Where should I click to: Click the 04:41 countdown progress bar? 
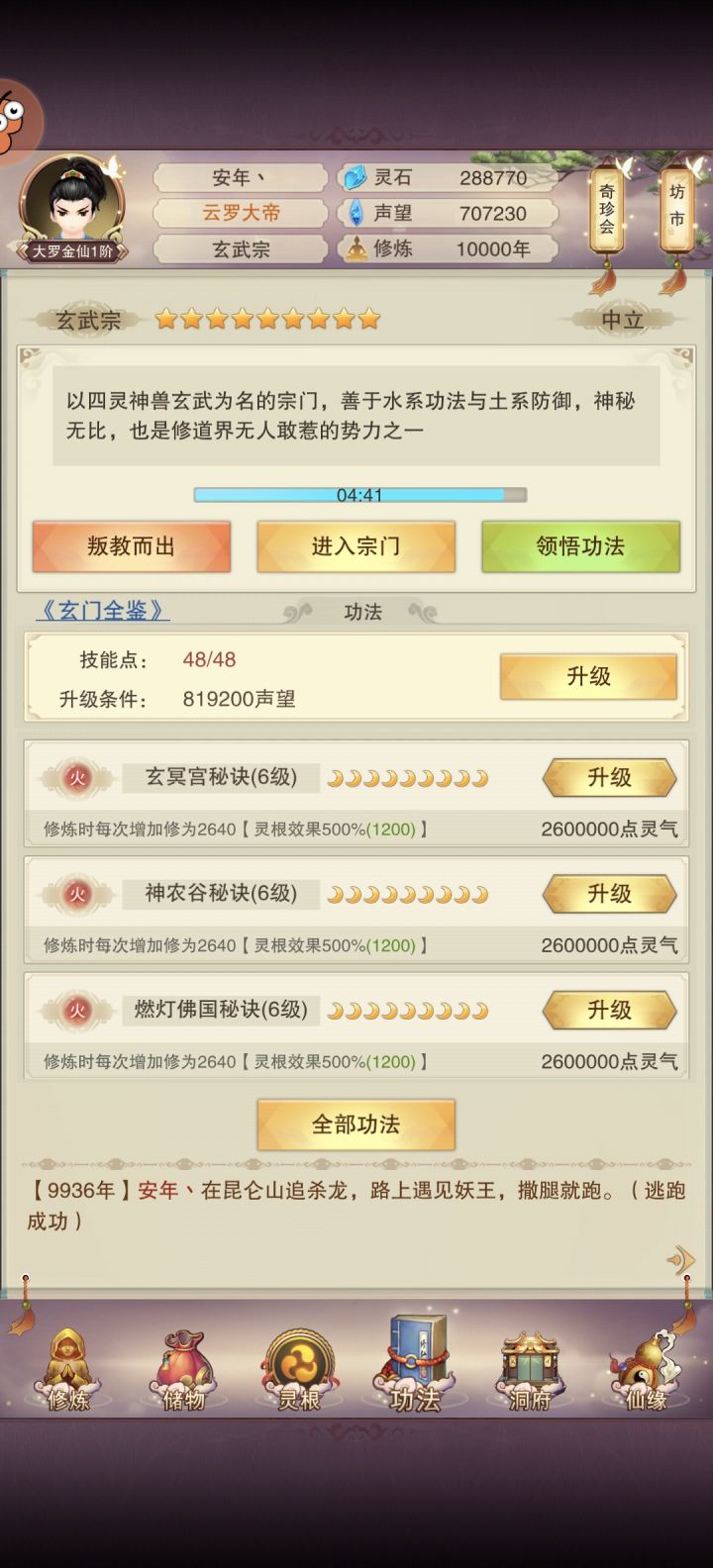pos(360,493)
